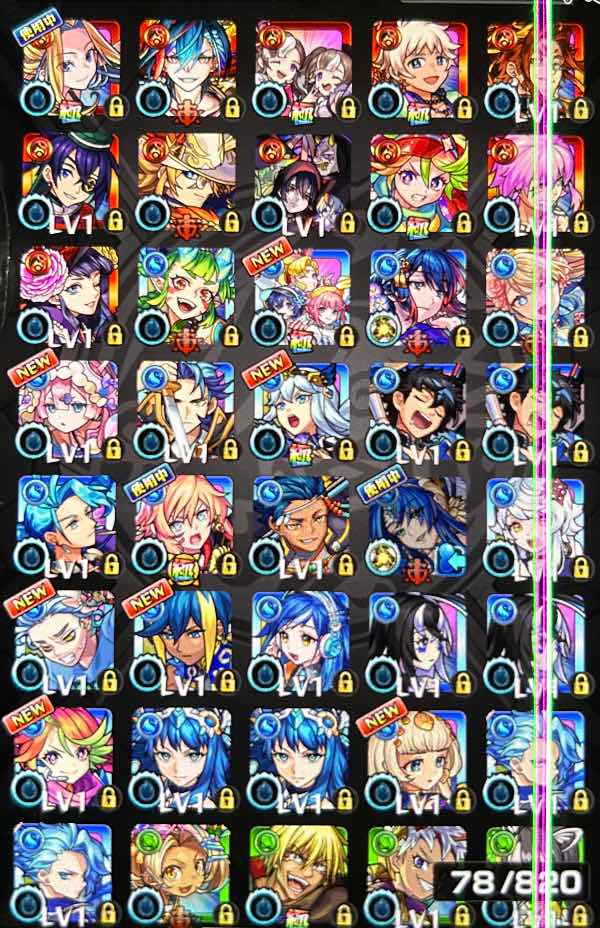
Task: Select the in-use pink-haired girl monster
Action: click(185, 527)
